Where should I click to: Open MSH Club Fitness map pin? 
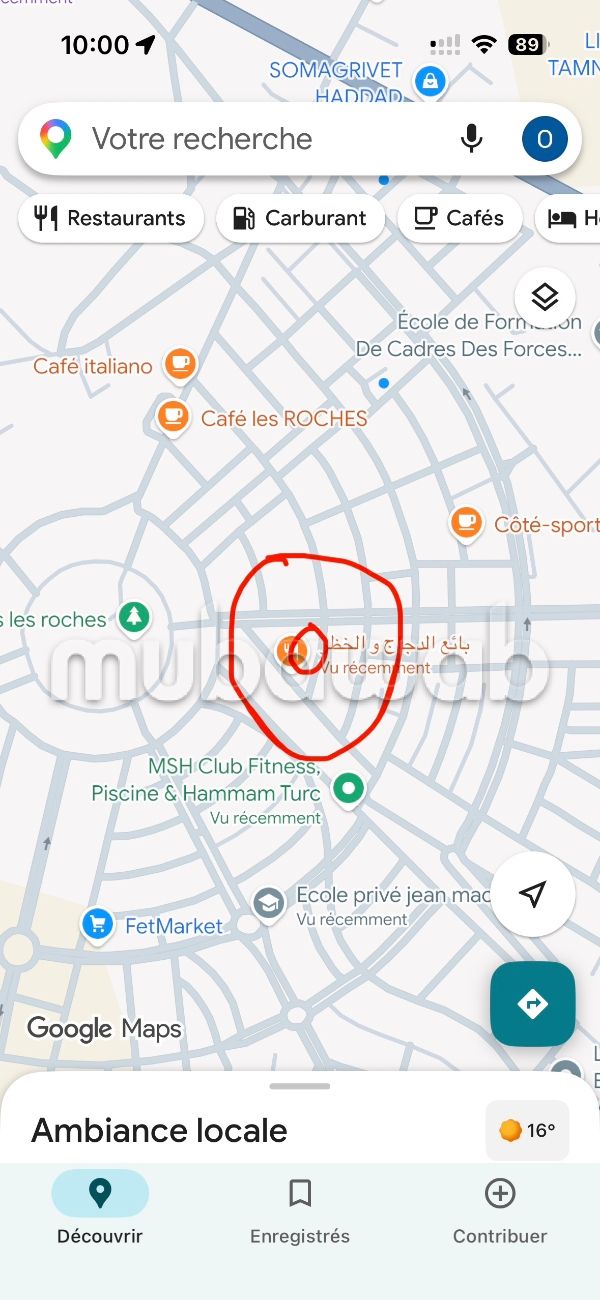click(348, 789)
